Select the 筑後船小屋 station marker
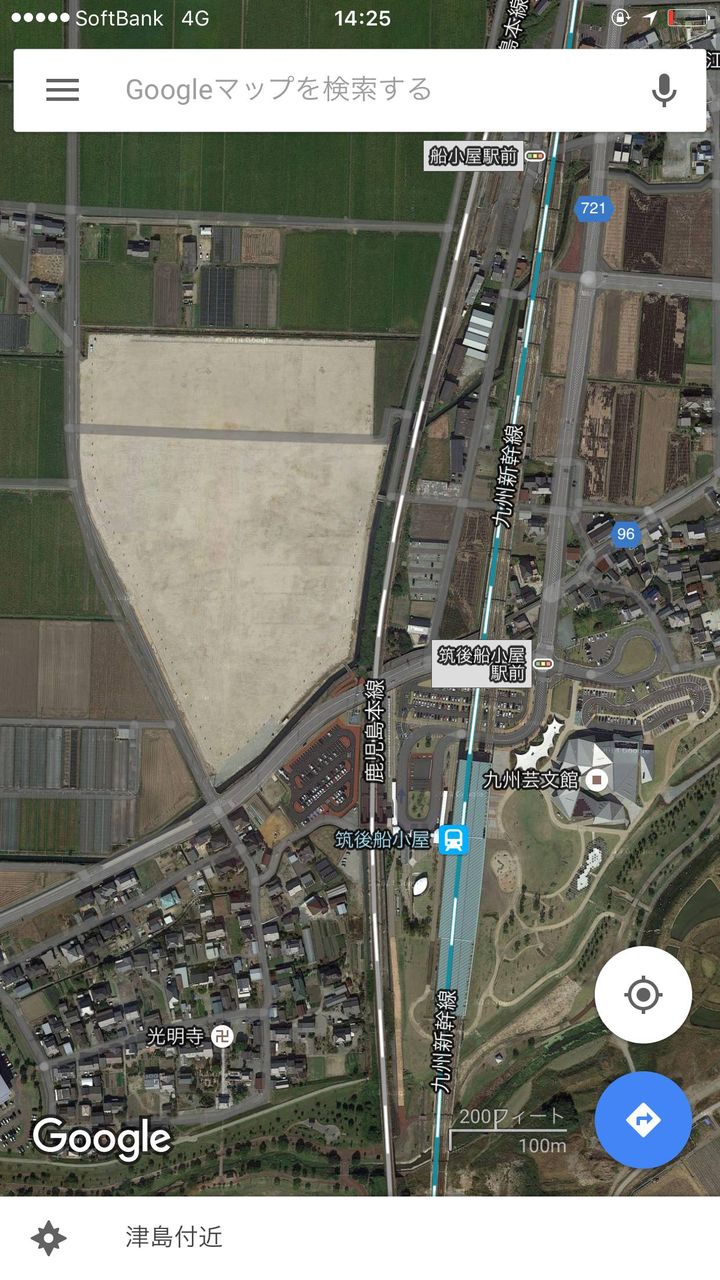720x1280 pixels. (454, 839)
